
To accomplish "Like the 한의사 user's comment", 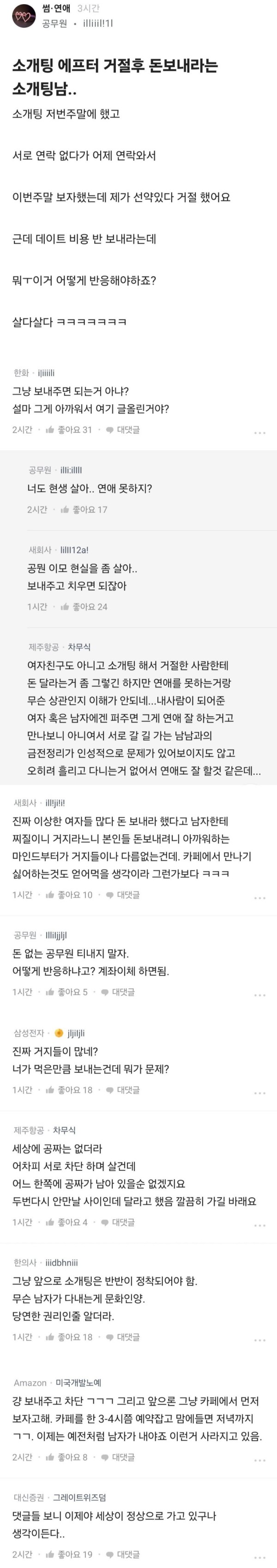I will [69, 1337].
